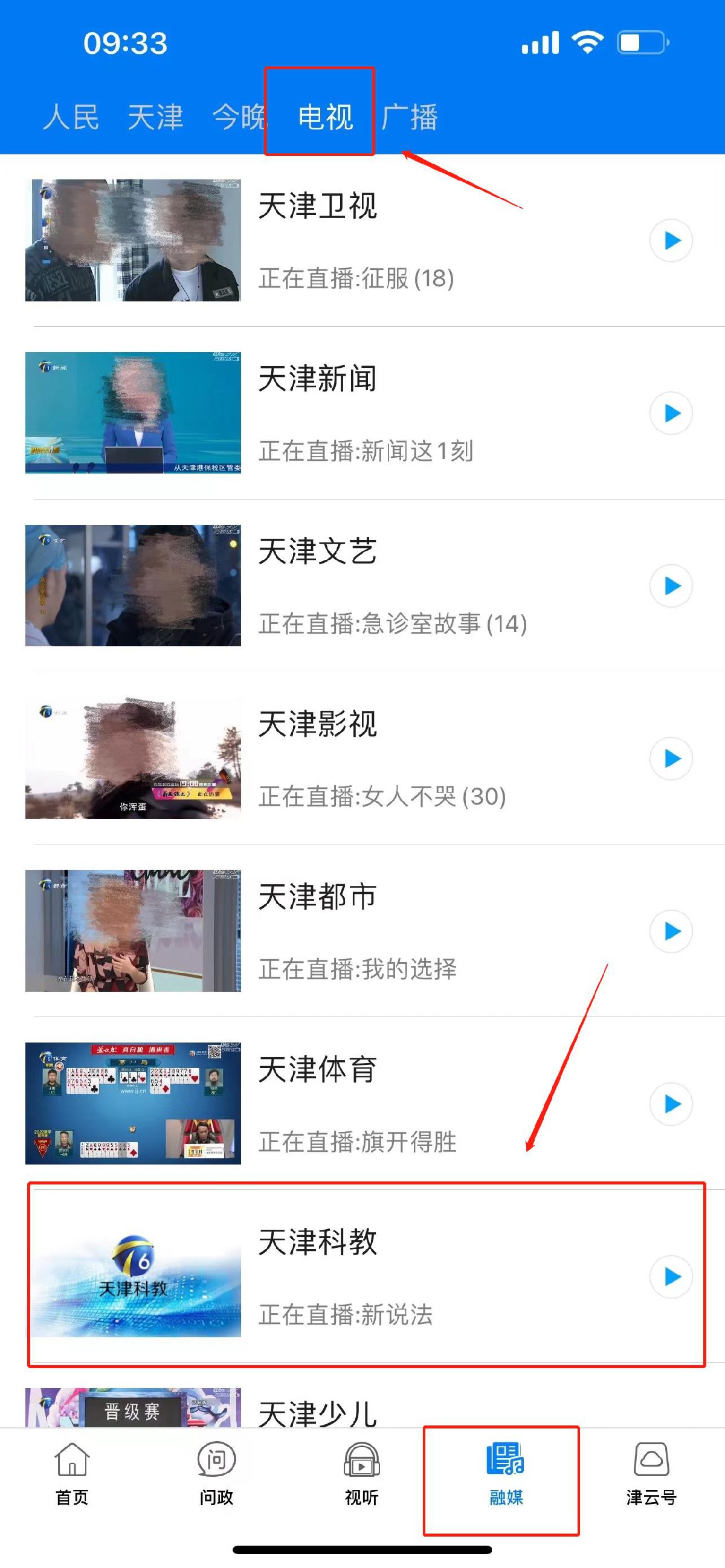Tap the play button for 天津都市

tap(671, 931)
